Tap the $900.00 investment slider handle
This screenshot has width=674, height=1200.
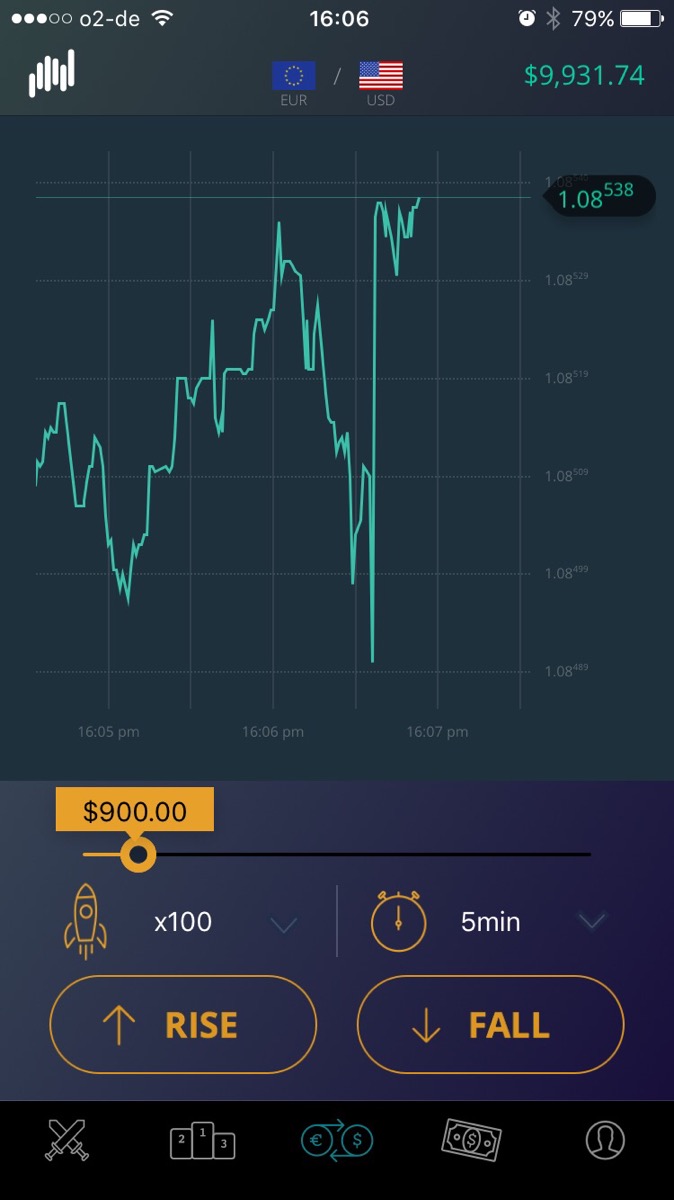[x=138, y=855]
